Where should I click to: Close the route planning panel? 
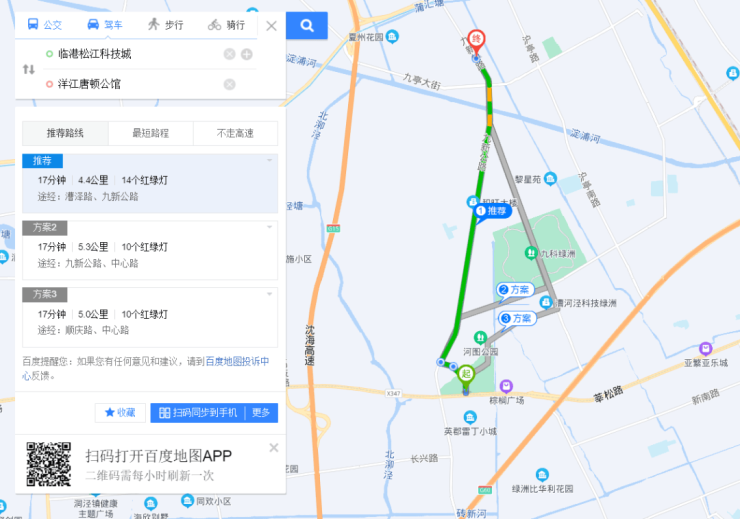[x=271, y=25]
